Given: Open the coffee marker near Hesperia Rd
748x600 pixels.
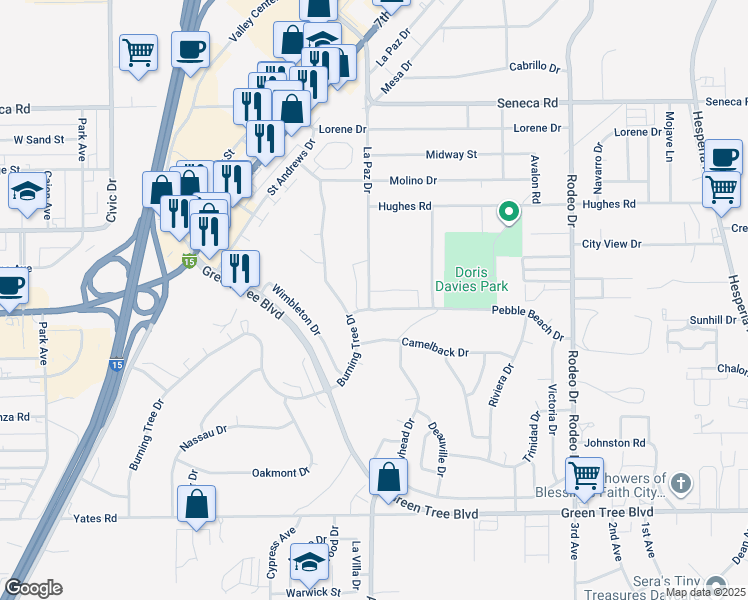Looking at the screenshot, I should (x=724, y=156).
